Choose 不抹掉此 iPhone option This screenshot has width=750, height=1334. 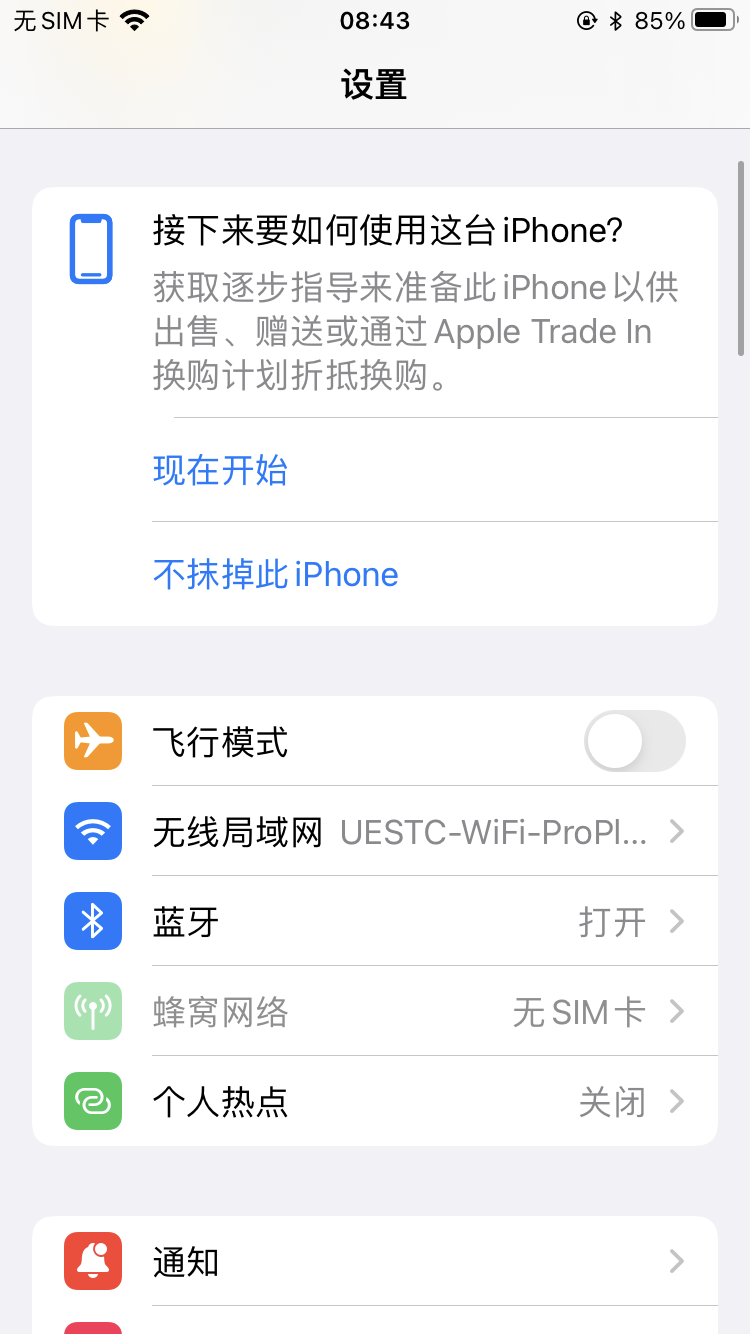point(276,574)
